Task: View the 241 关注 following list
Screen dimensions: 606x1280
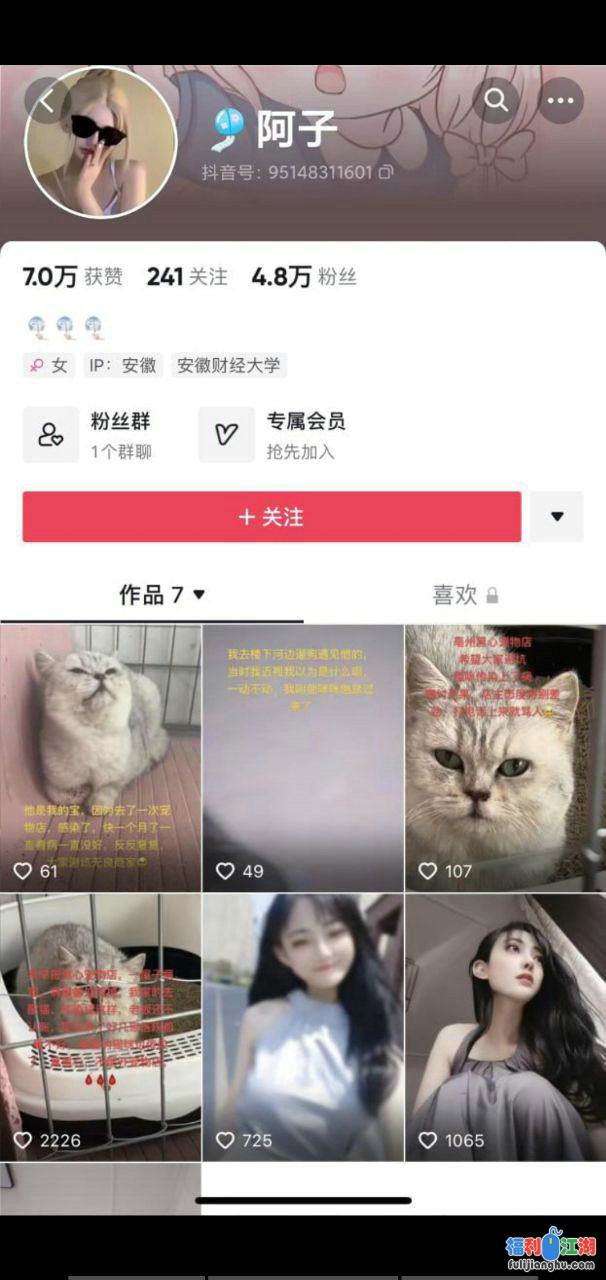Action: pos(187,277)
